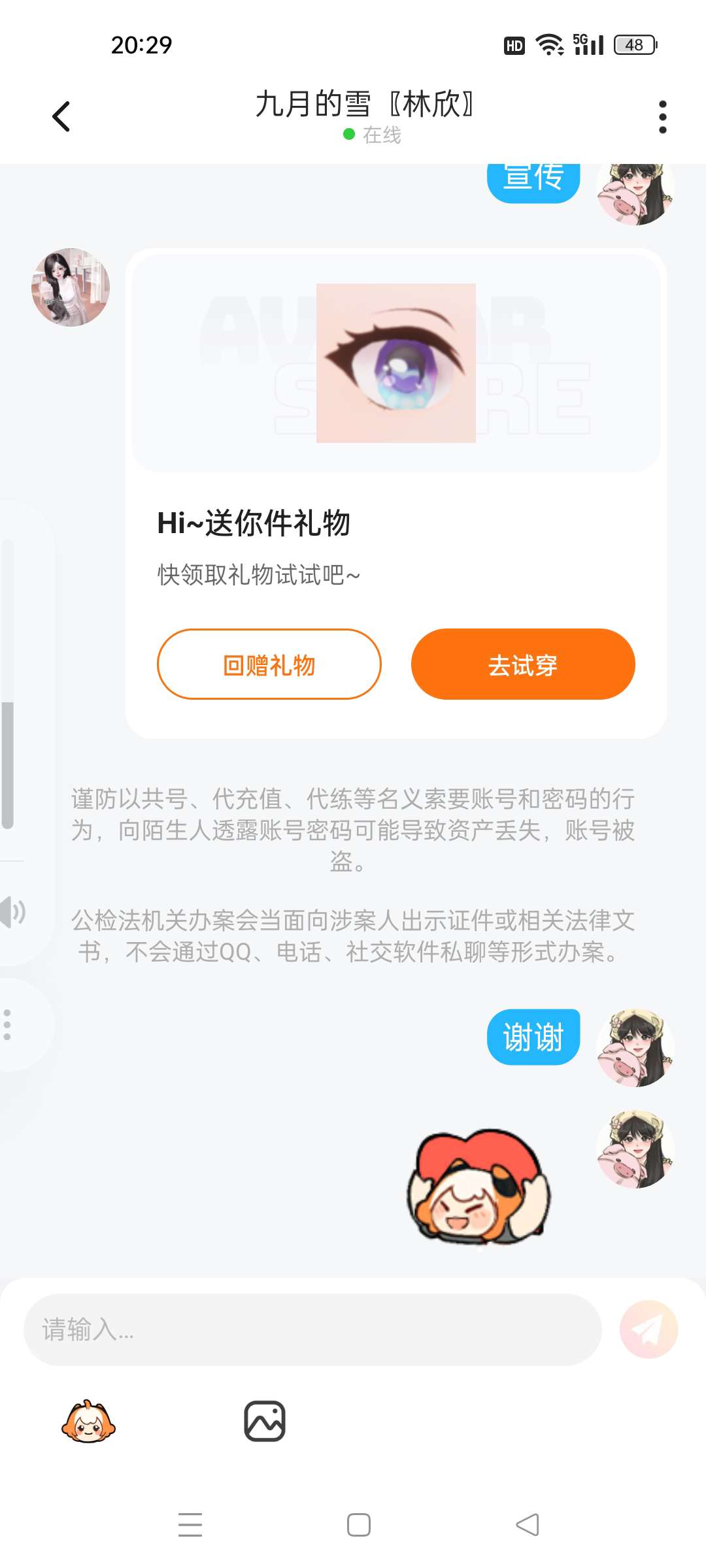Viewport: 706px width, 1568px height.
Task: Open recent apps from navigation bar
Action: pyautogui.click(x=190, y=1525)
